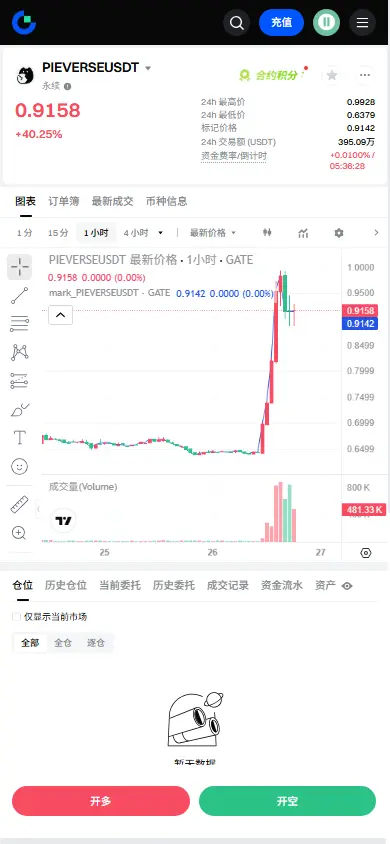This screenshot has width=390, height=844.
Task: Switch to the 历史仓位 tab
Action: tap(66, 586)
